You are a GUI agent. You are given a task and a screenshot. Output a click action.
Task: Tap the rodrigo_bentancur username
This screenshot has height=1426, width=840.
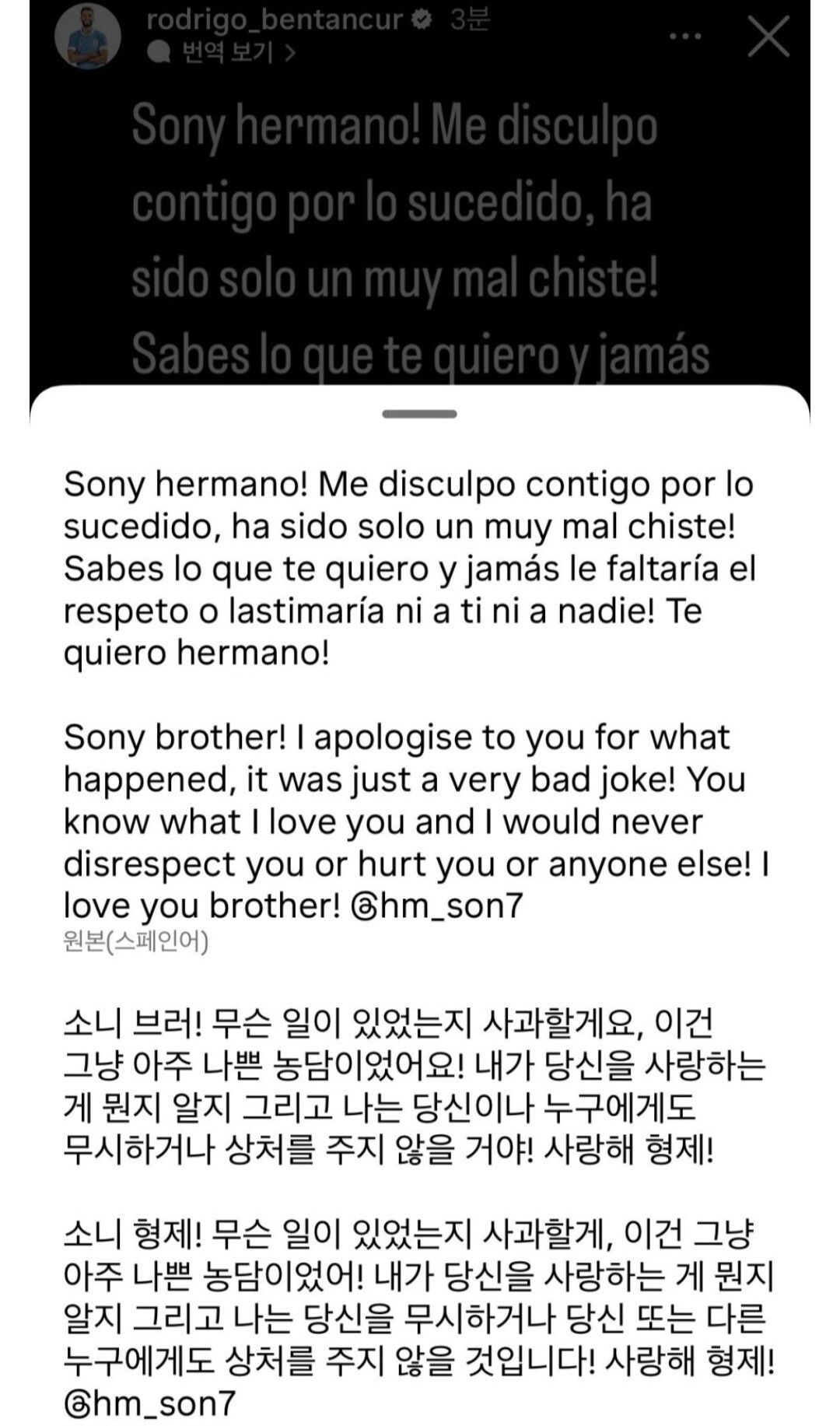pyautogui.click(x=274, y=19)
